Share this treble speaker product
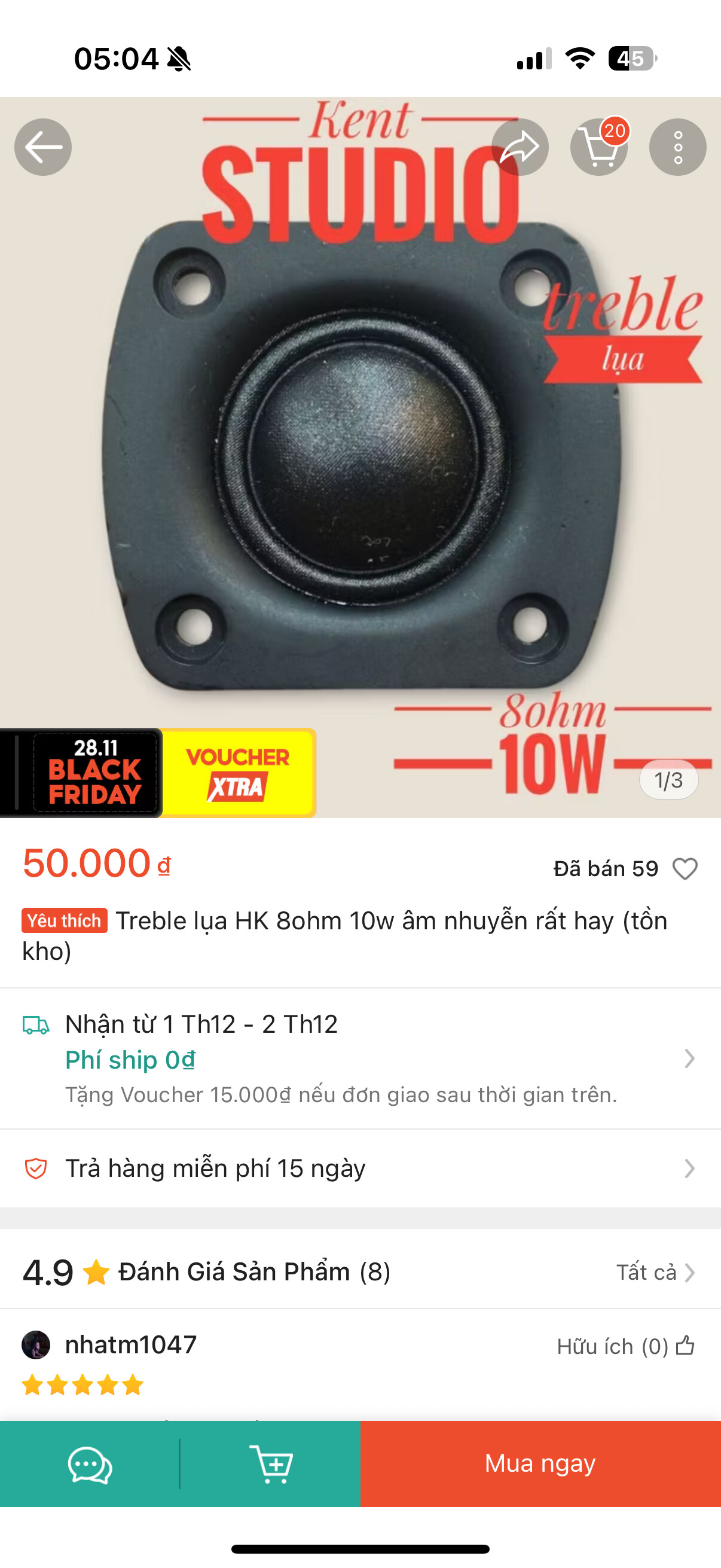 pos(520,147)
